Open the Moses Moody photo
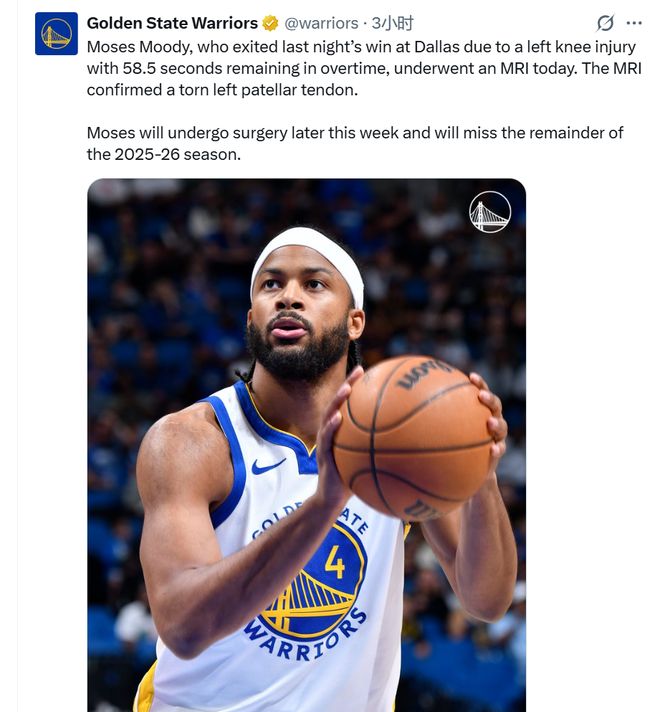This screenshot has height=712, width=660. pyautogui.click(x=306, y=445)
